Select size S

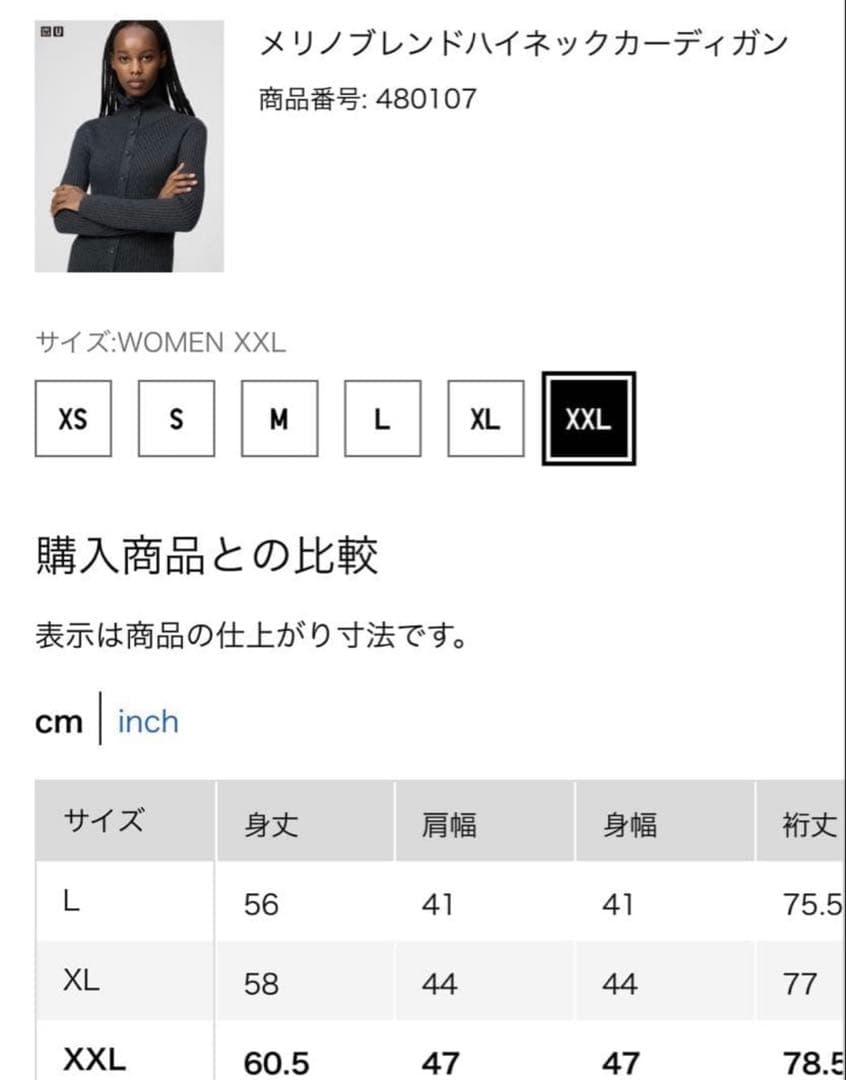[x=176, y=418]
